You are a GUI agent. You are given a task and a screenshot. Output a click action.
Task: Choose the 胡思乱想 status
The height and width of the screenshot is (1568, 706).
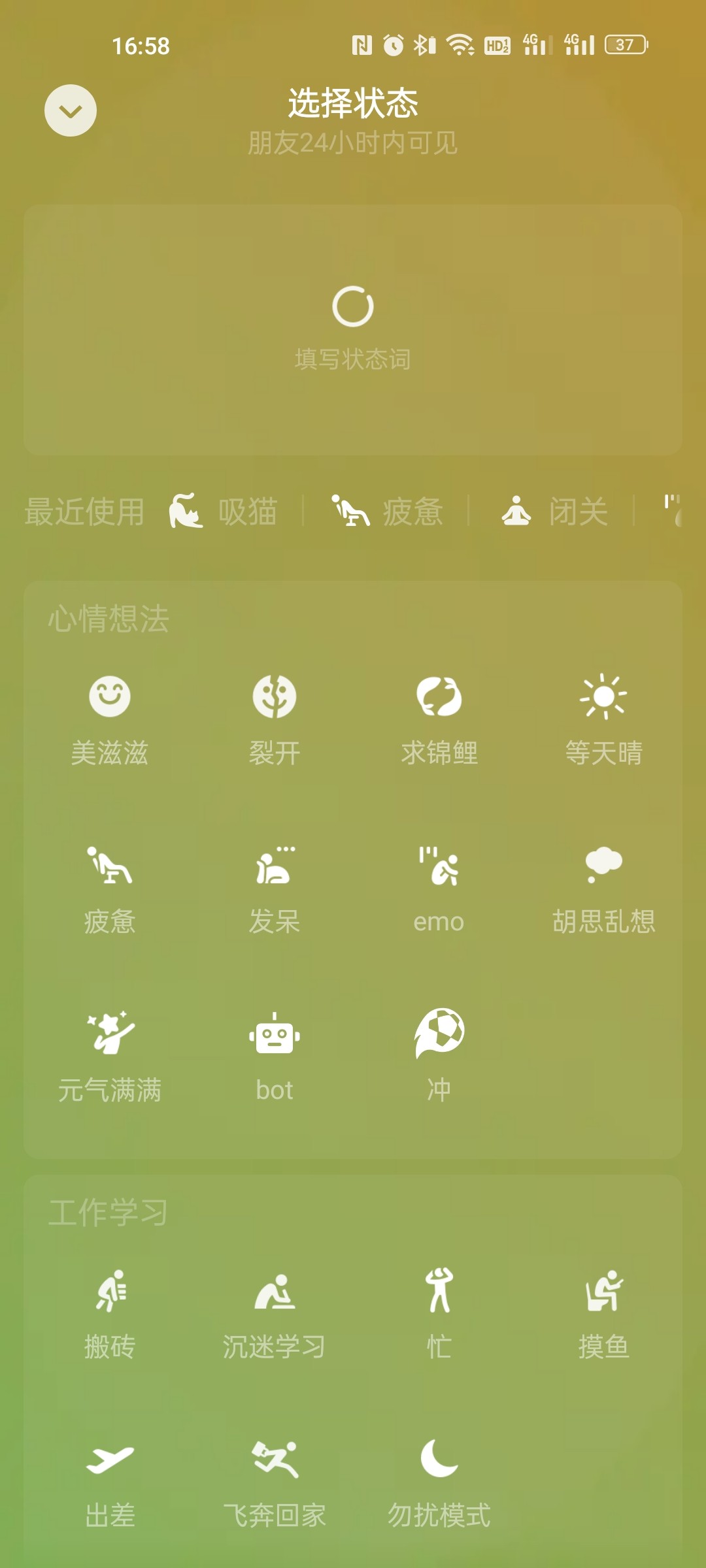pyautogui.click(x=603, y=889)
